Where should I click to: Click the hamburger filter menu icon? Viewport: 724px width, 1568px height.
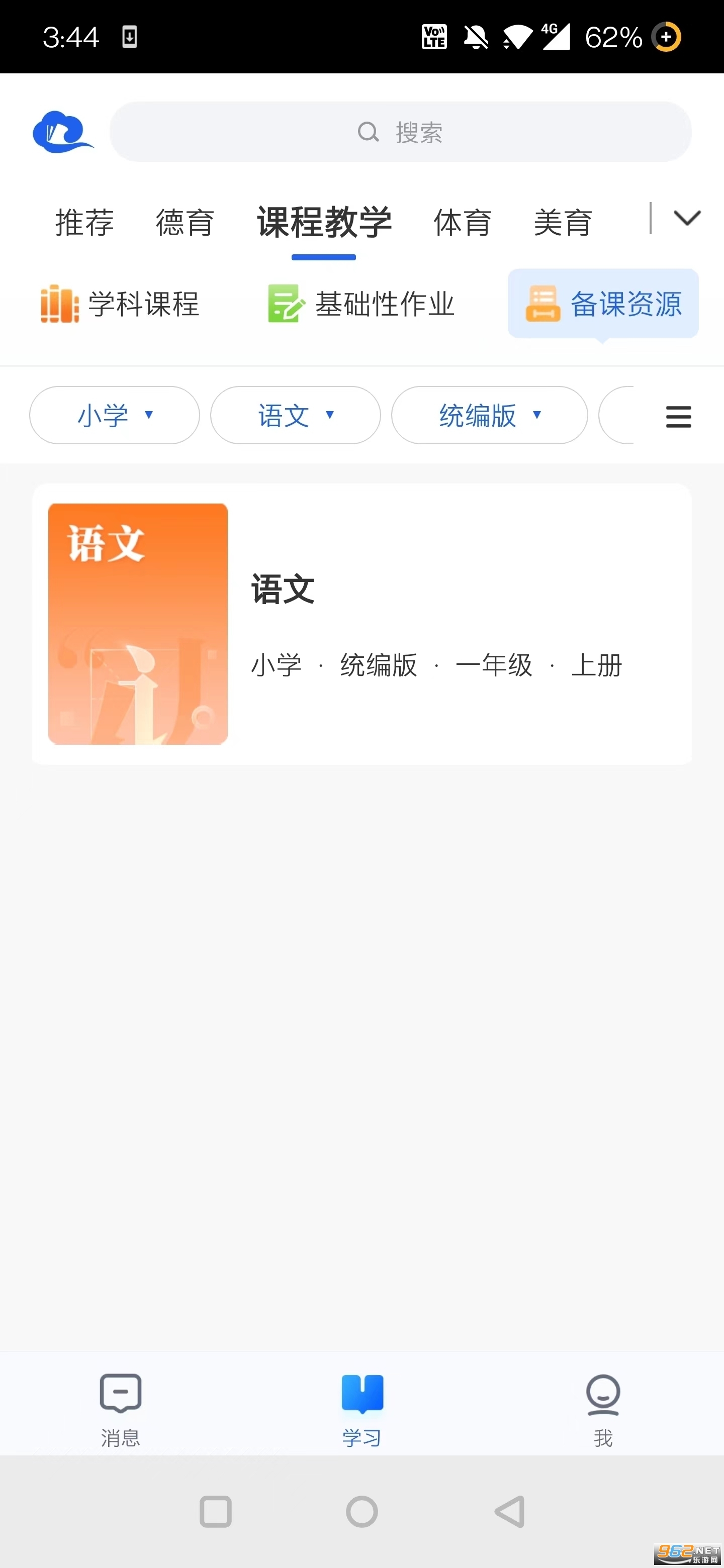click(678, 416)
